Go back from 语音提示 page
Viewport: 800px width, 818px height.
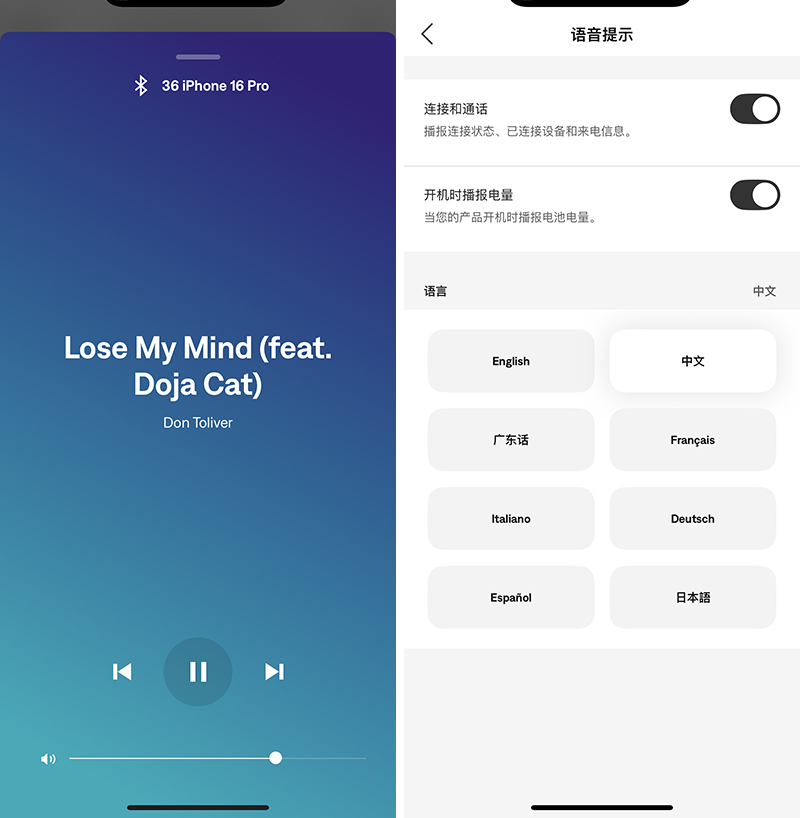[428, 34]
